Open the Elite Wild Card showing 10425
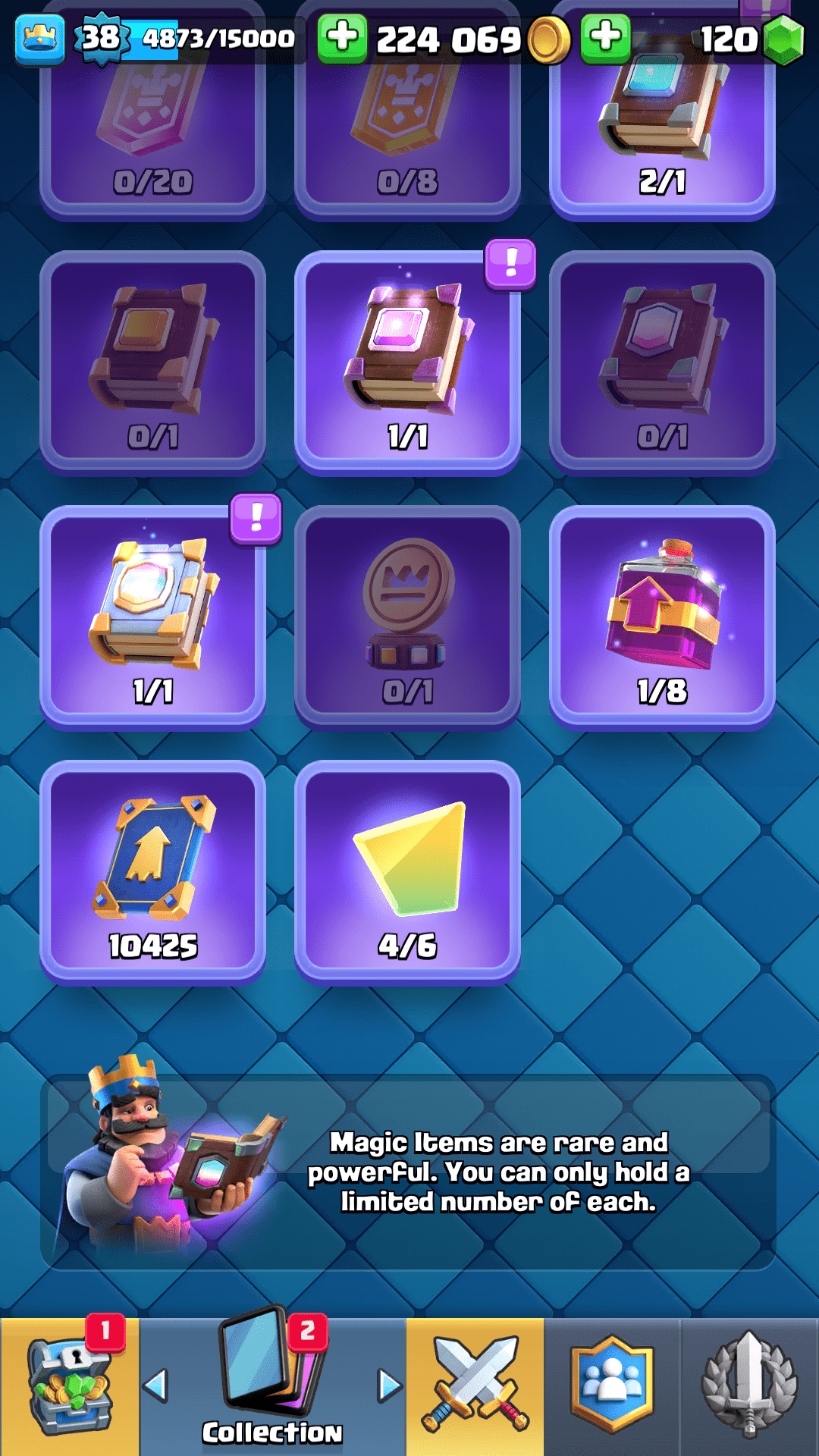Viewport: 819px width, 1456px height. tap(152, 872)
